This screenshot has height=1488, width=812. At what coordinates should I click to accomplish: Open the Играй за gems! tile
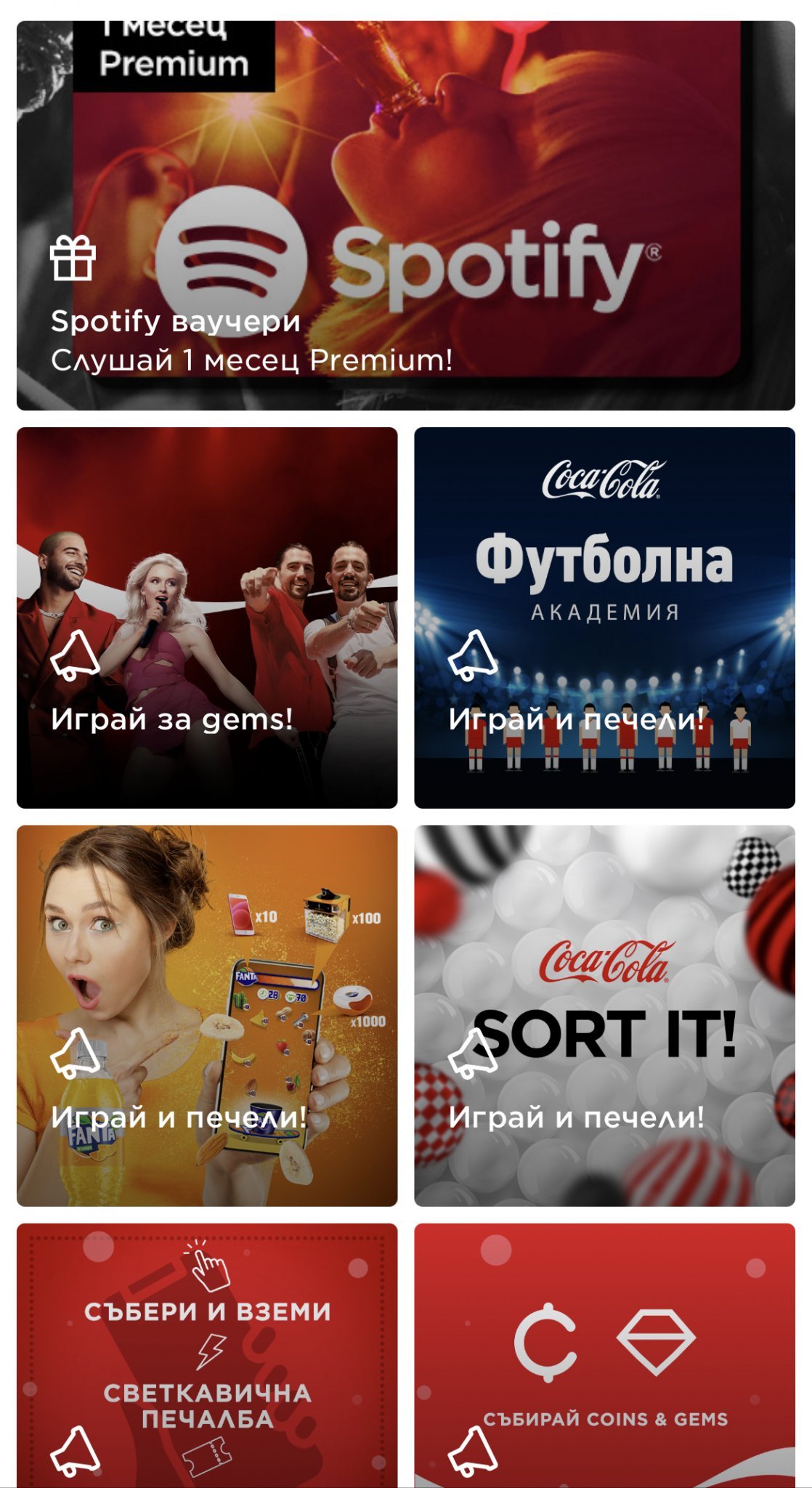[207, 618]
